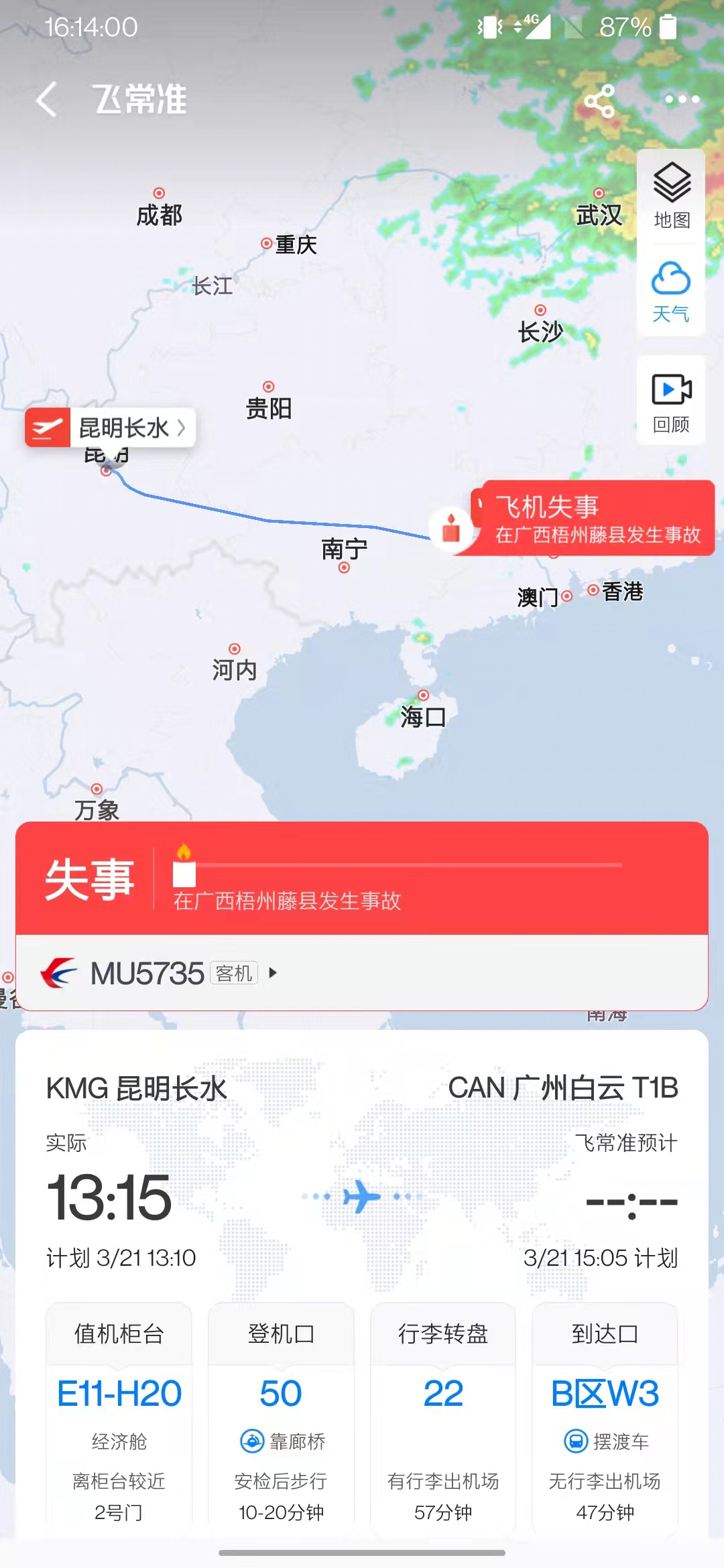The height and width of the screenshot is (1568, 724).
Task: Tap the 飞机失事 accident marker on map
Action: pos(594,519)
